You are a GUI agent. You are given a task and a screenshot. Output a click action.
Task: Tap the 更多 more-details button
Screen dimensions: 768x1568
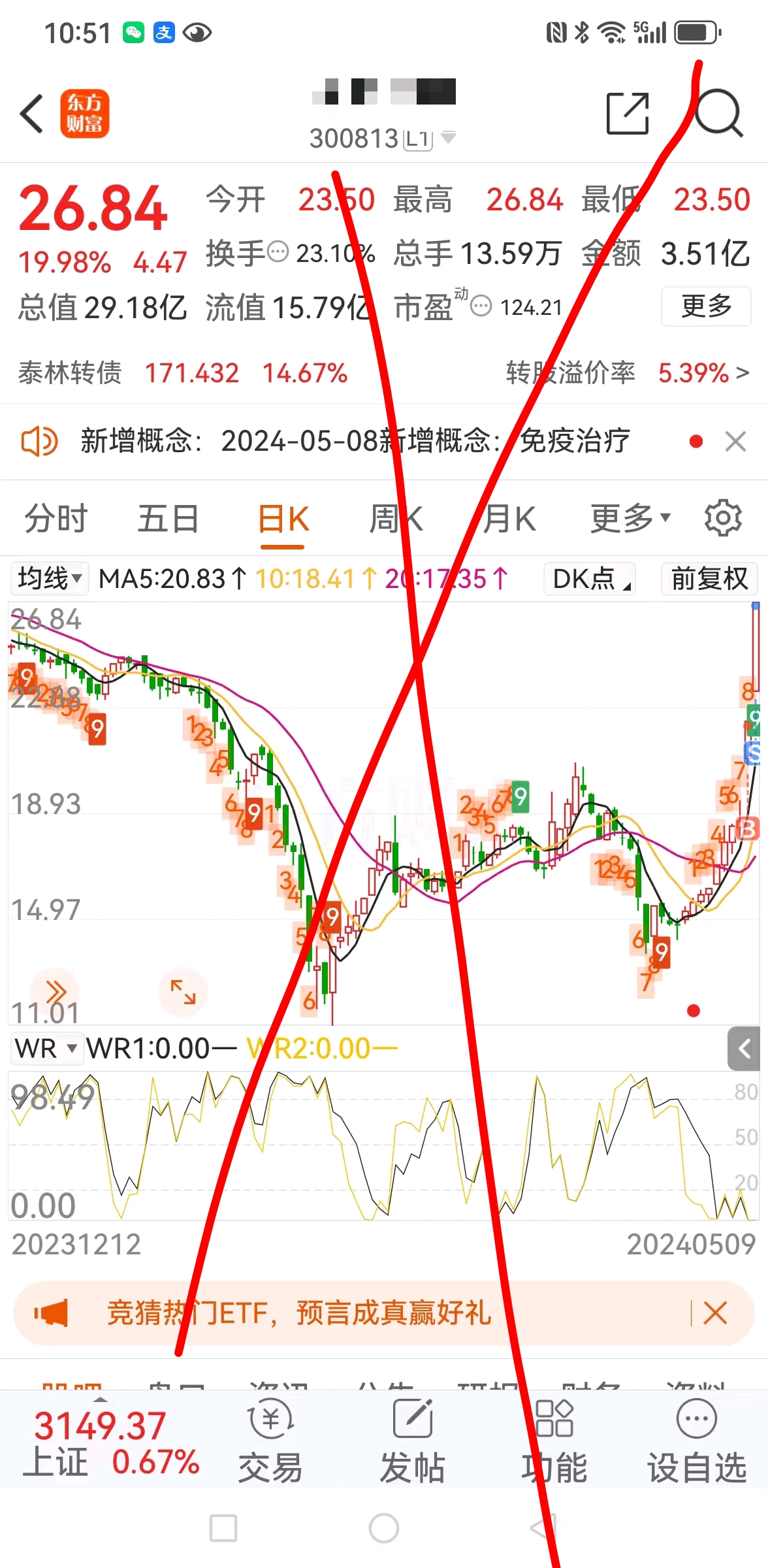click(706, 307)
